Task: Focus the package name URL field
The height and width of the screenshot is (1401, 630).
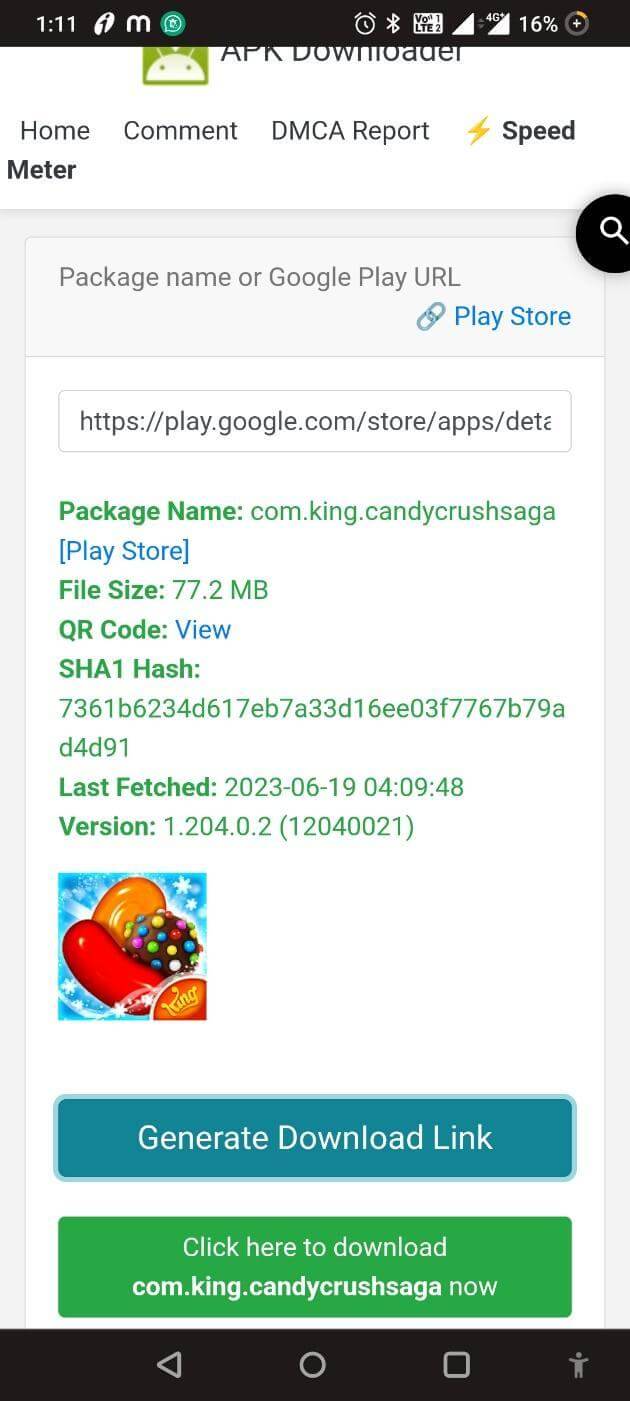Action: (x=314, y=421)
